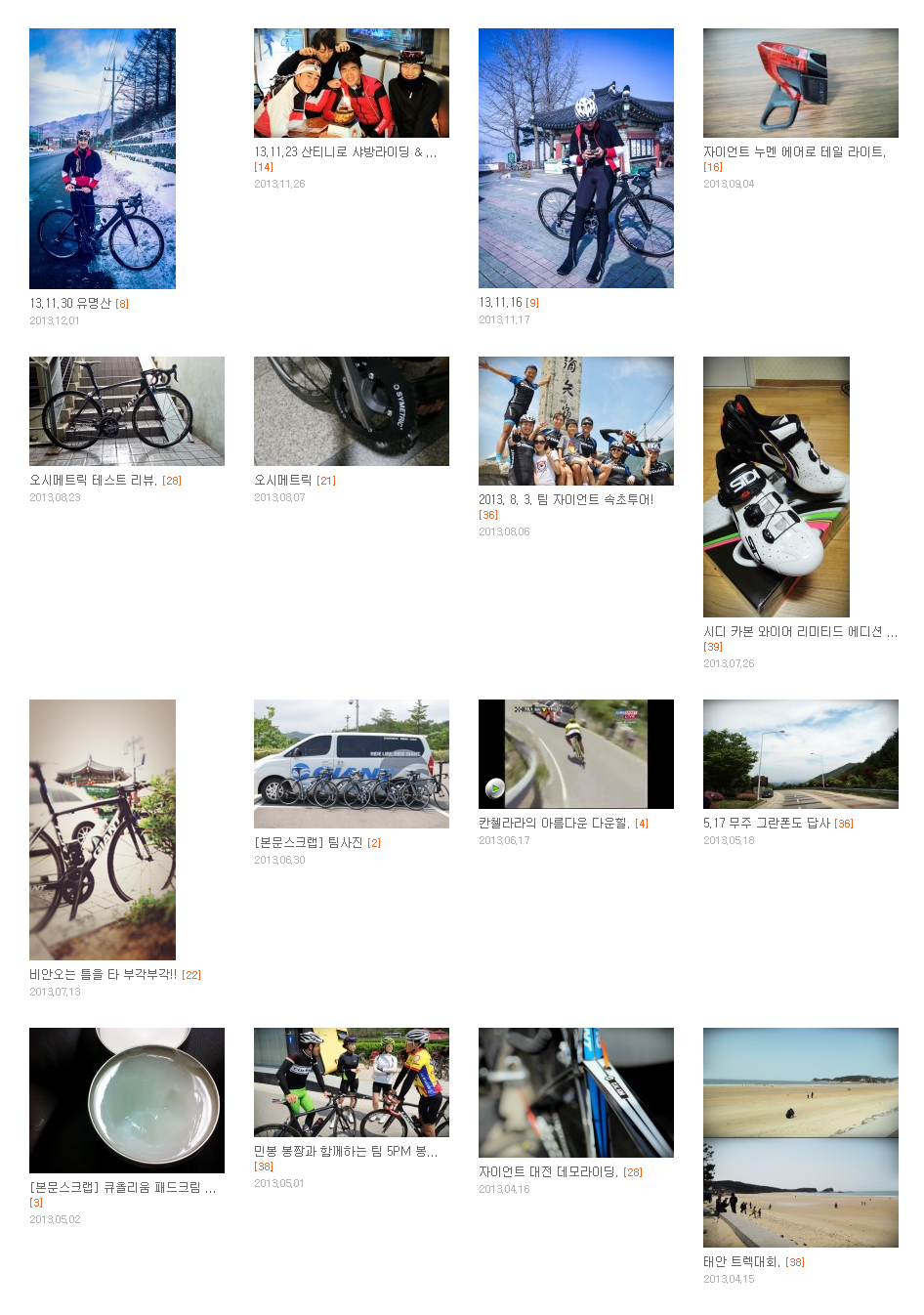Open the 13.11.30 유명산 post thumbnail

pos(103,158)
